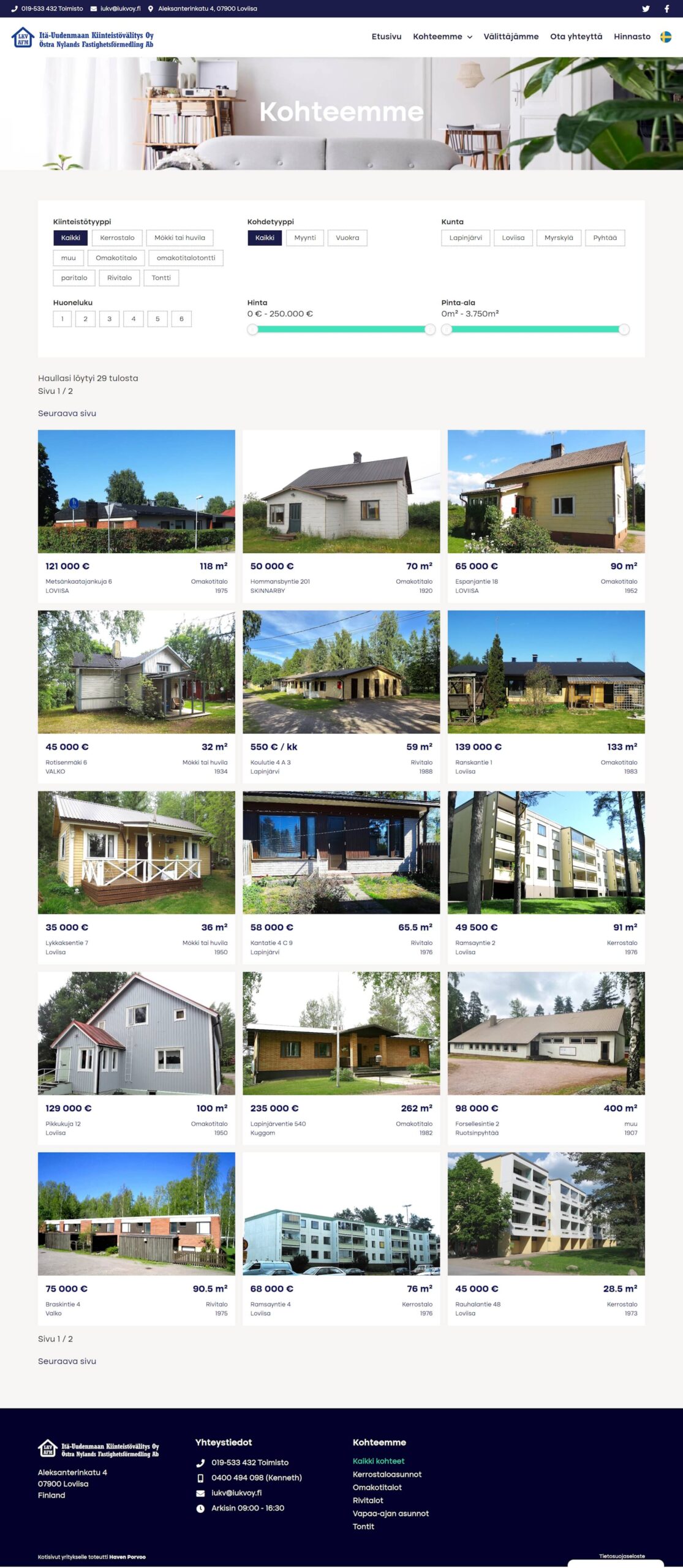
Task: Open the Twitter icon in top bar
Action: click(x=646, y=9)
